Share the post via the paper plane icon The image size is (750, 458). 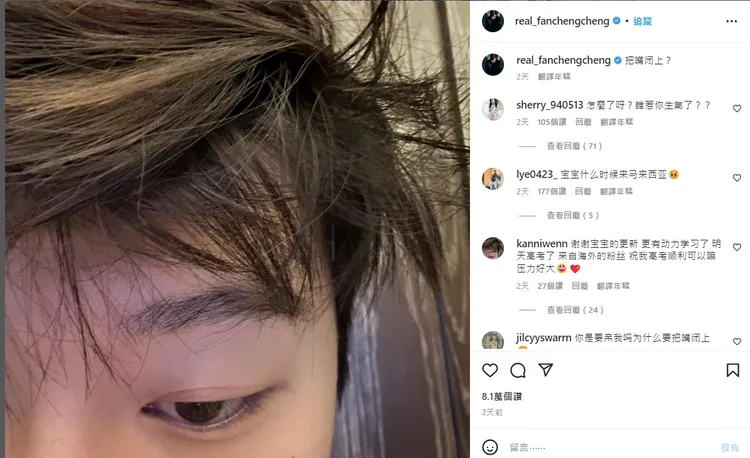click(x=546, y=370)
